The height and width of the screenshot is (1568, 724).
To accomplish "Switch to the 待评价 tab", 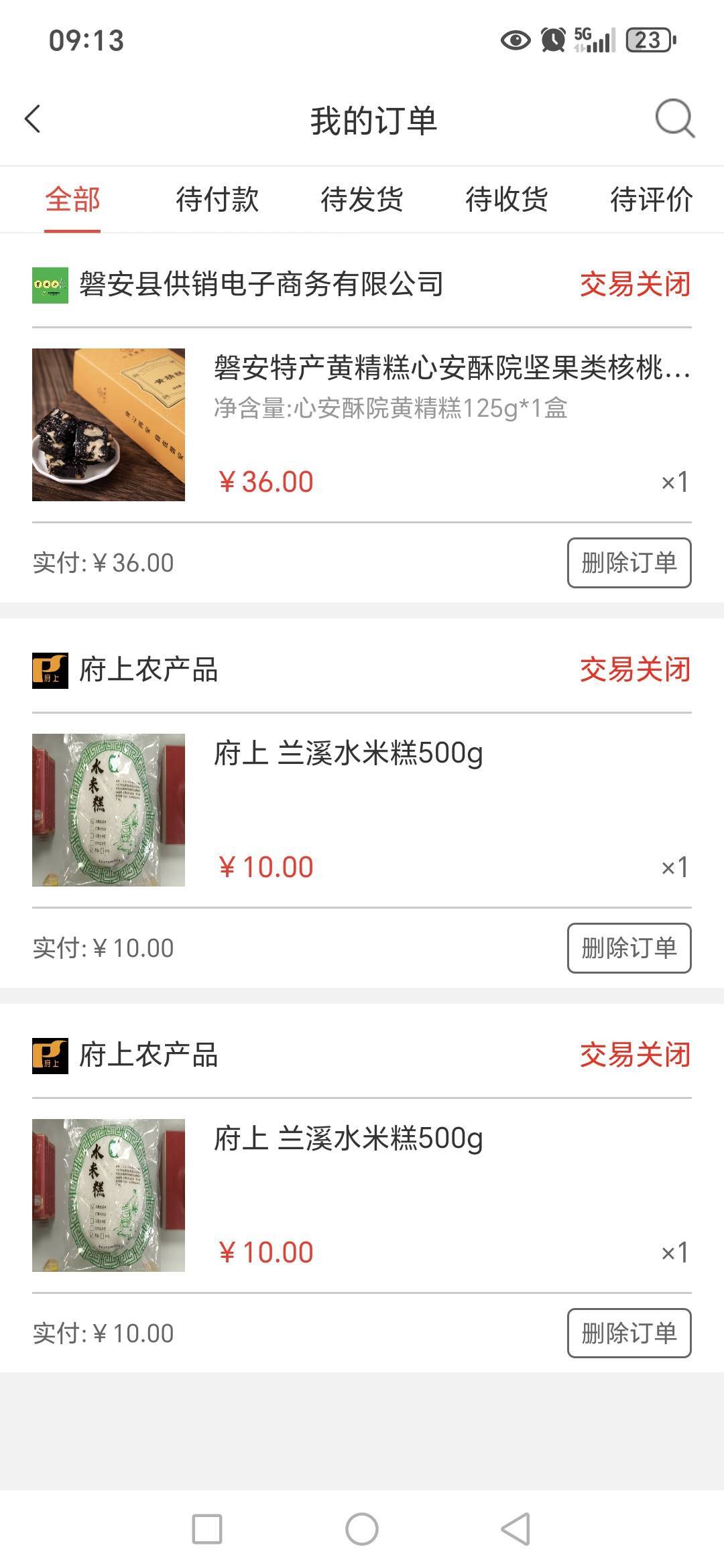I will tap(651, 200).
